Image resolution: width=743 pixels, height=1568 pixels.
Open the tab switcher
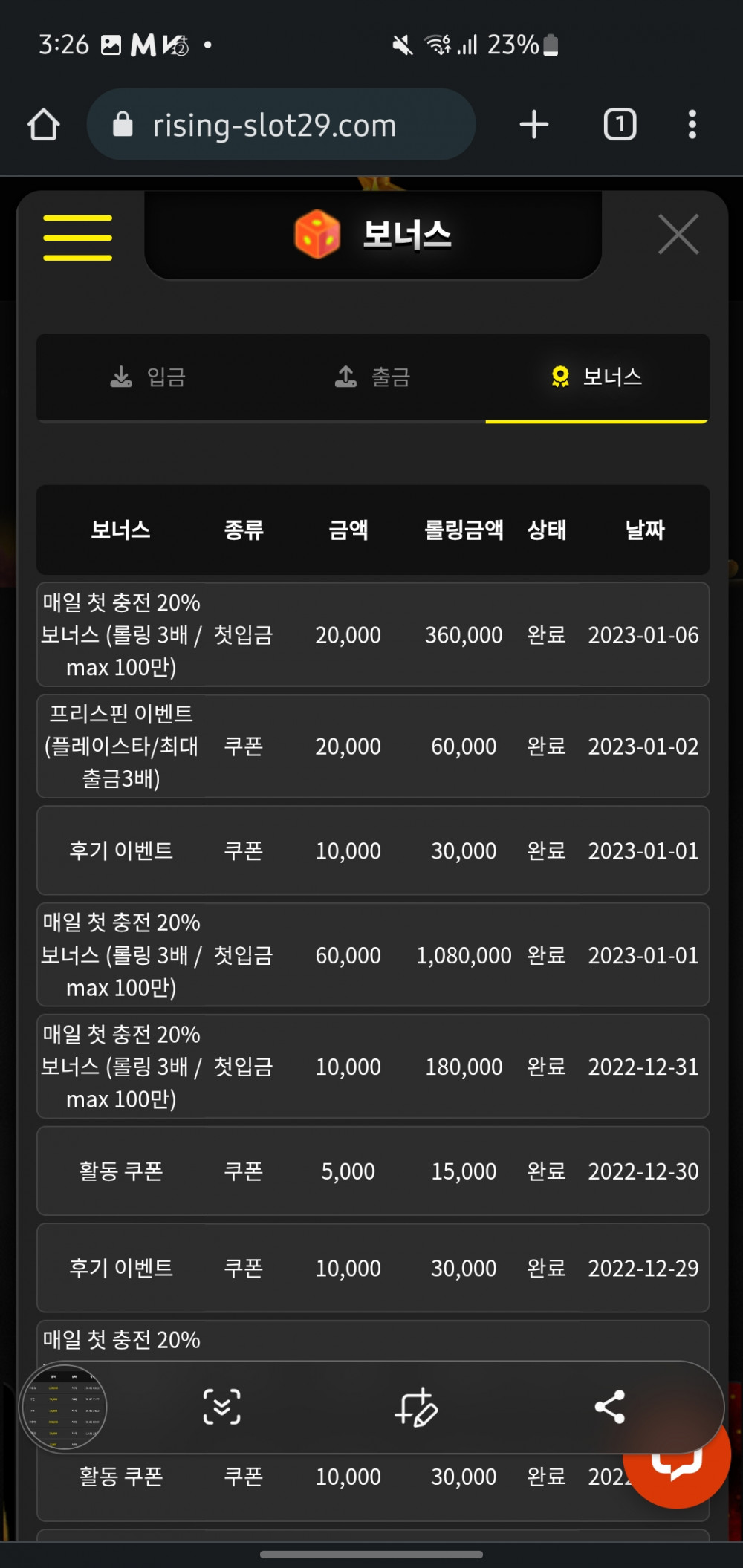620,125
